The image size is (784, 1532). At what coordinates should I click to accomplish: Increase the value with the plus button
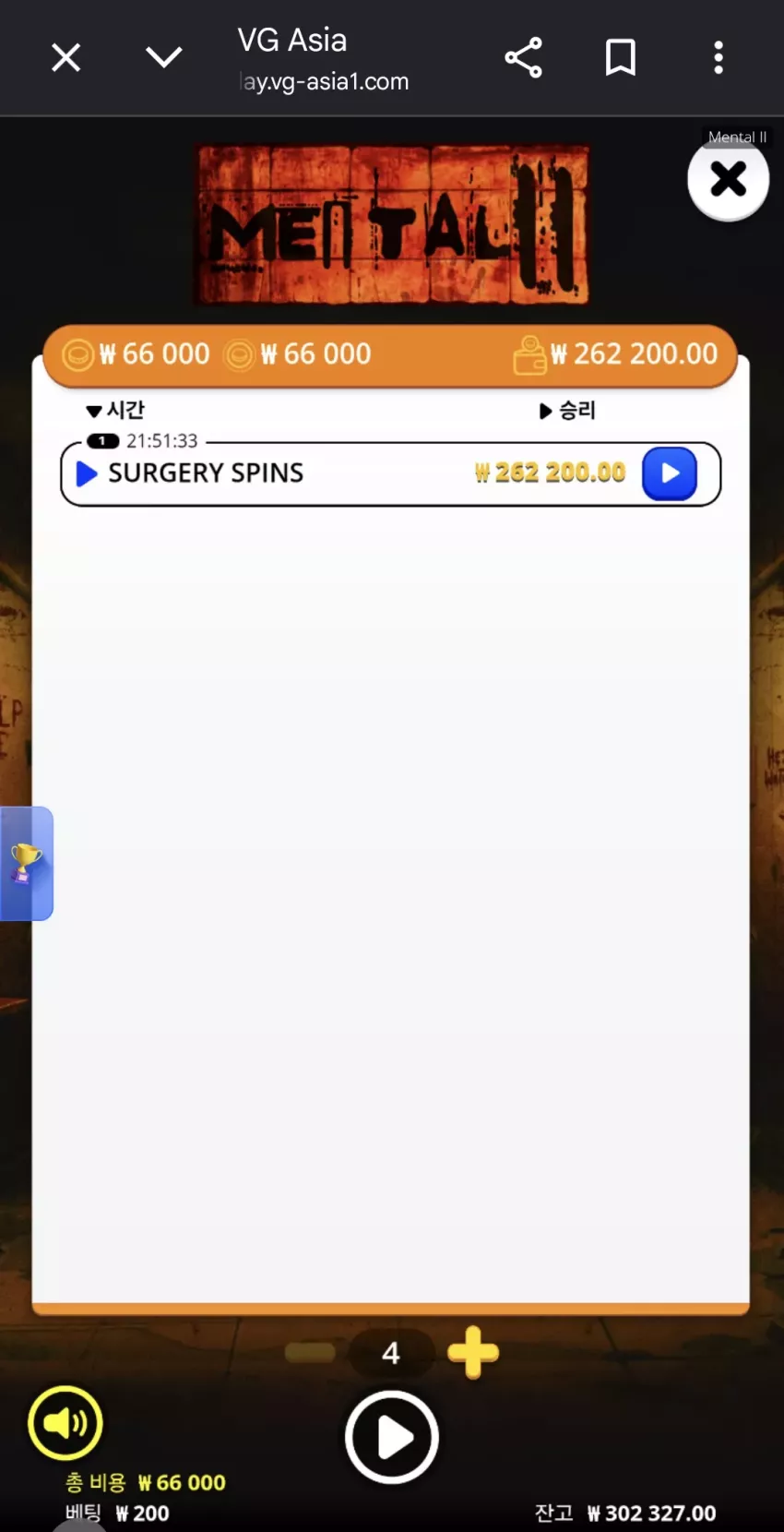pyautogui.click(x=473, y=1353)
